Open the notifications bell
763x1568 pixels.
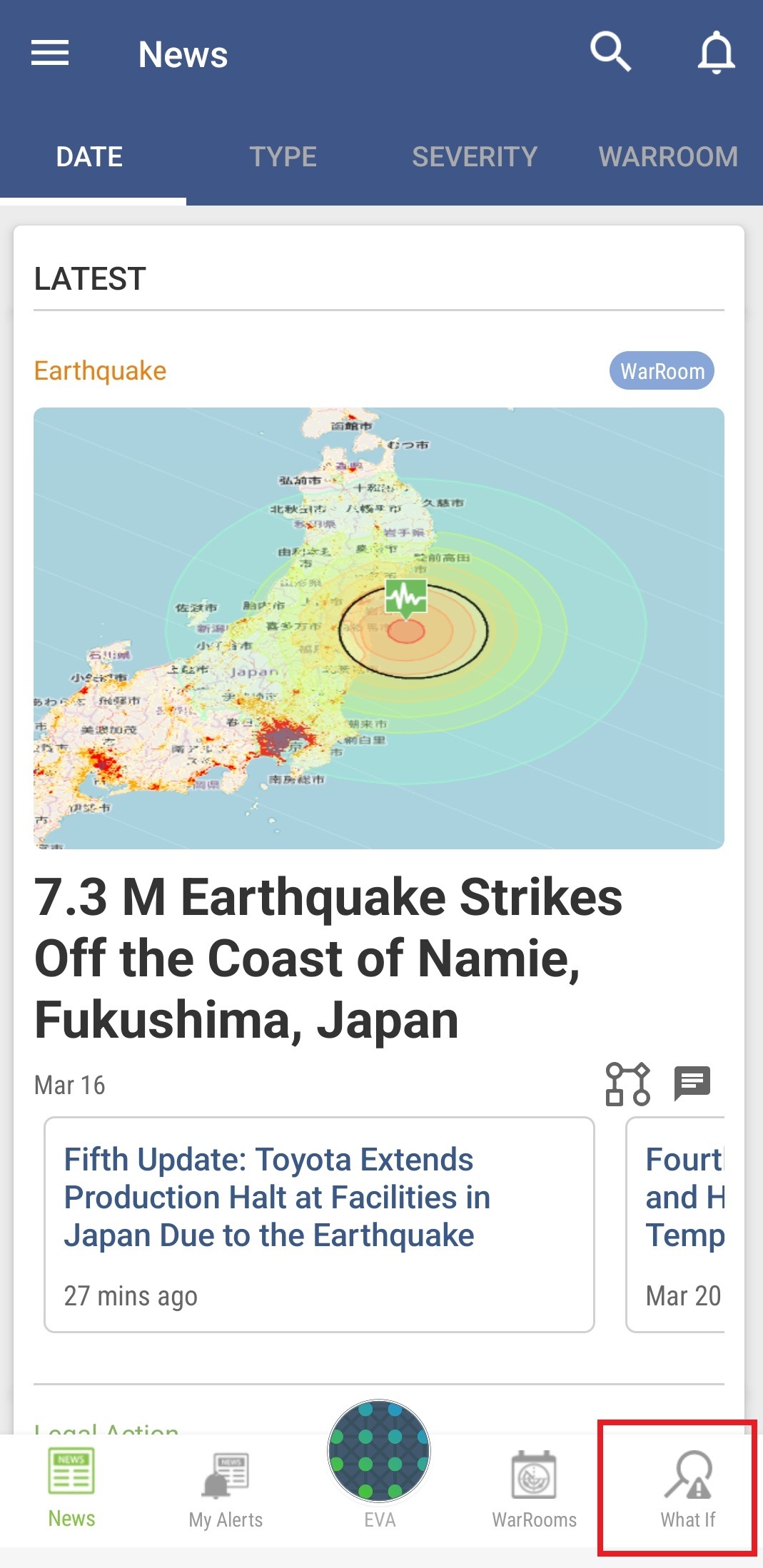point(717,53)
